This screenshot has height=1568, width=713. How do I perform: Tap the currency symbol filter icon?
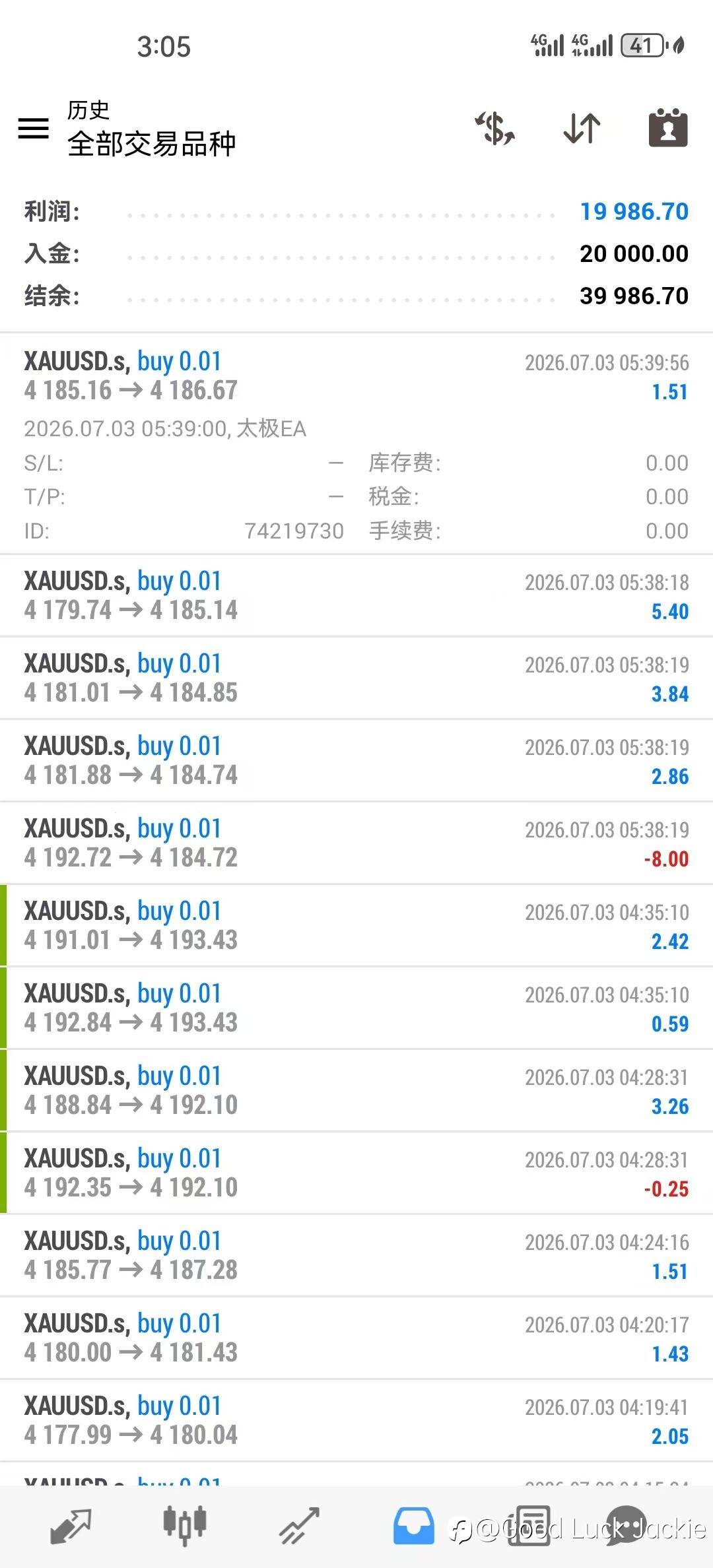click(x=495, y=128)
